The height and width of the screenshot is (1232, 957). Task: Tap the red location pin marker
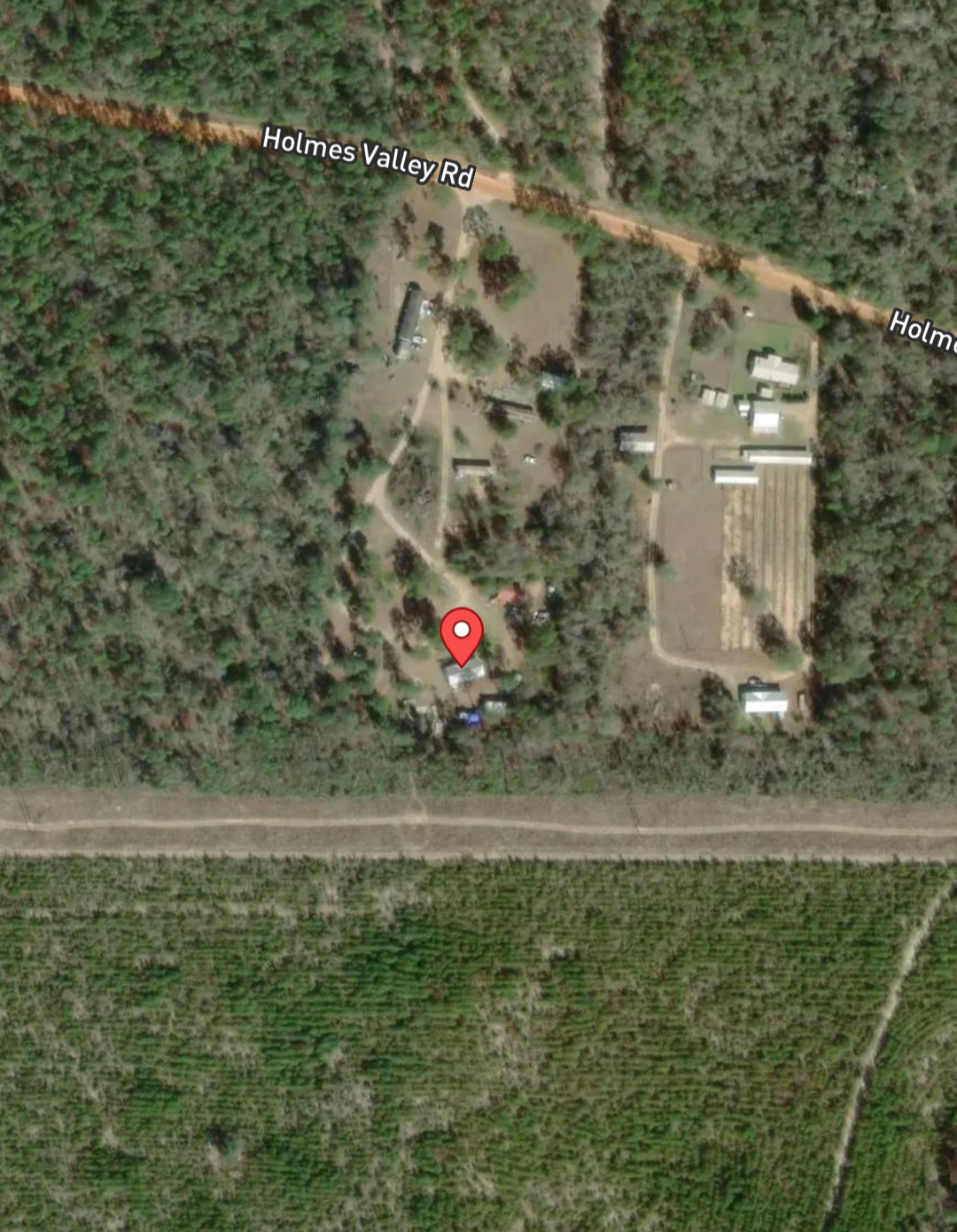(461, 634)
